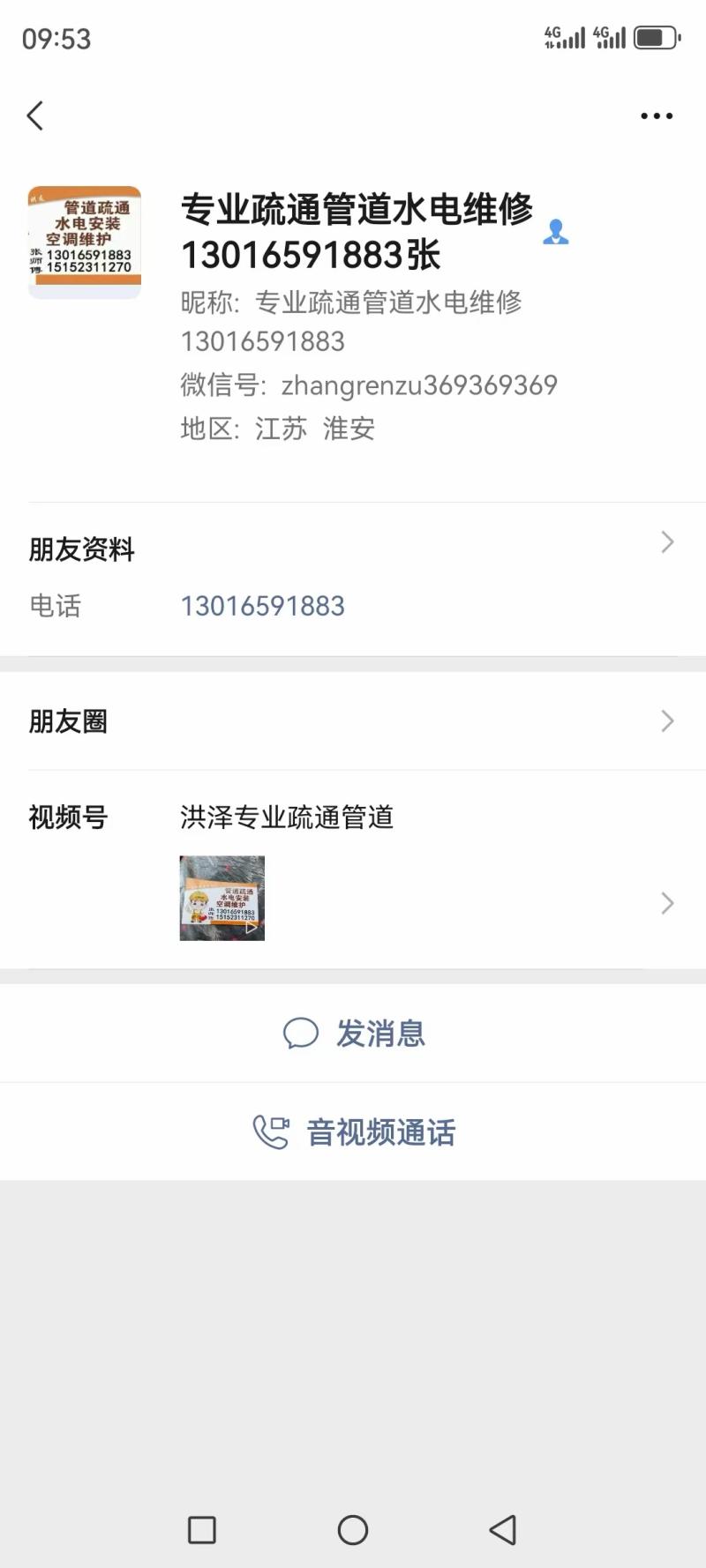Image resolution: width=706 pixels, height=1568 pixels.
Task: Go back using the top-left arrow
Action: click(x=35, y=116)
